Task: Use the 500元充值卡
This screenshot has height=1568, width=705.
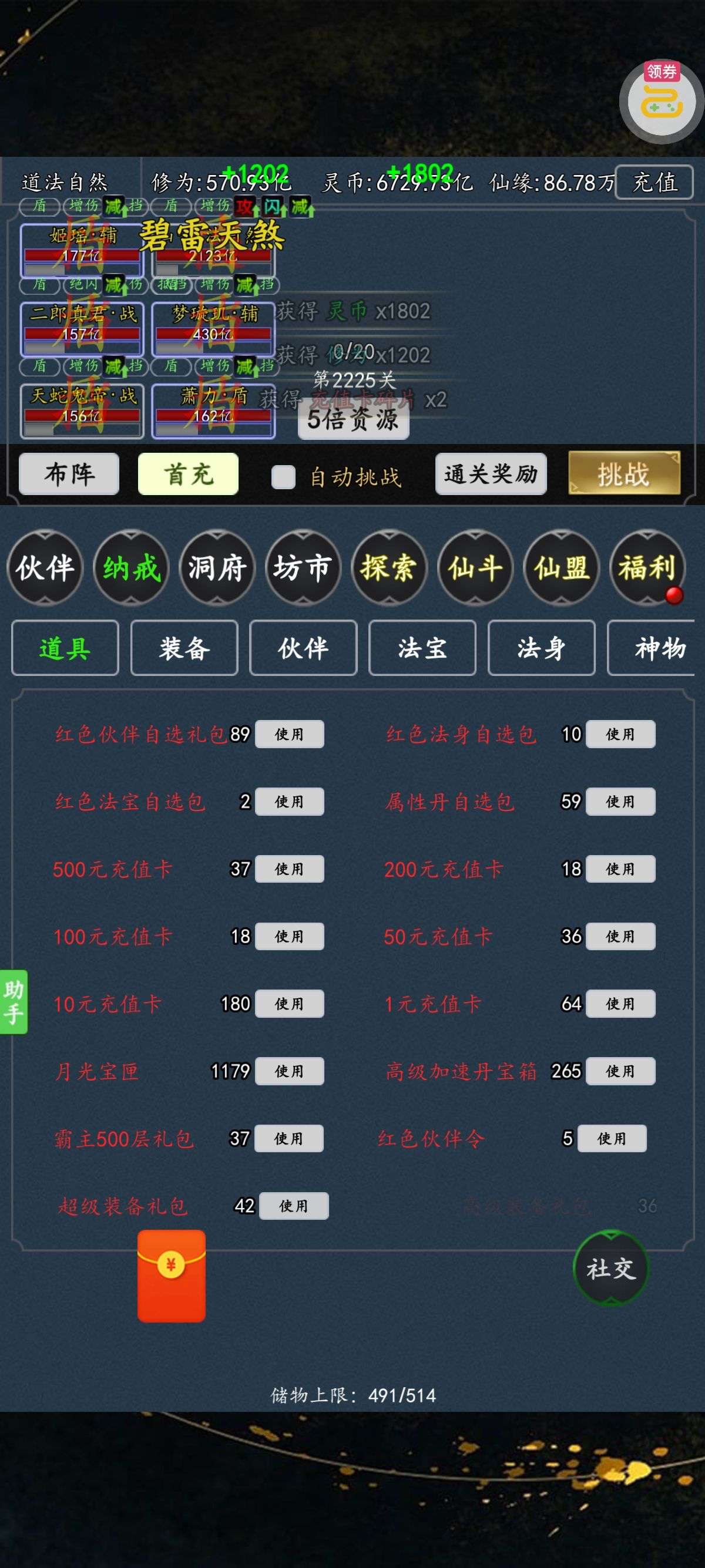Action: coord(289,869)
